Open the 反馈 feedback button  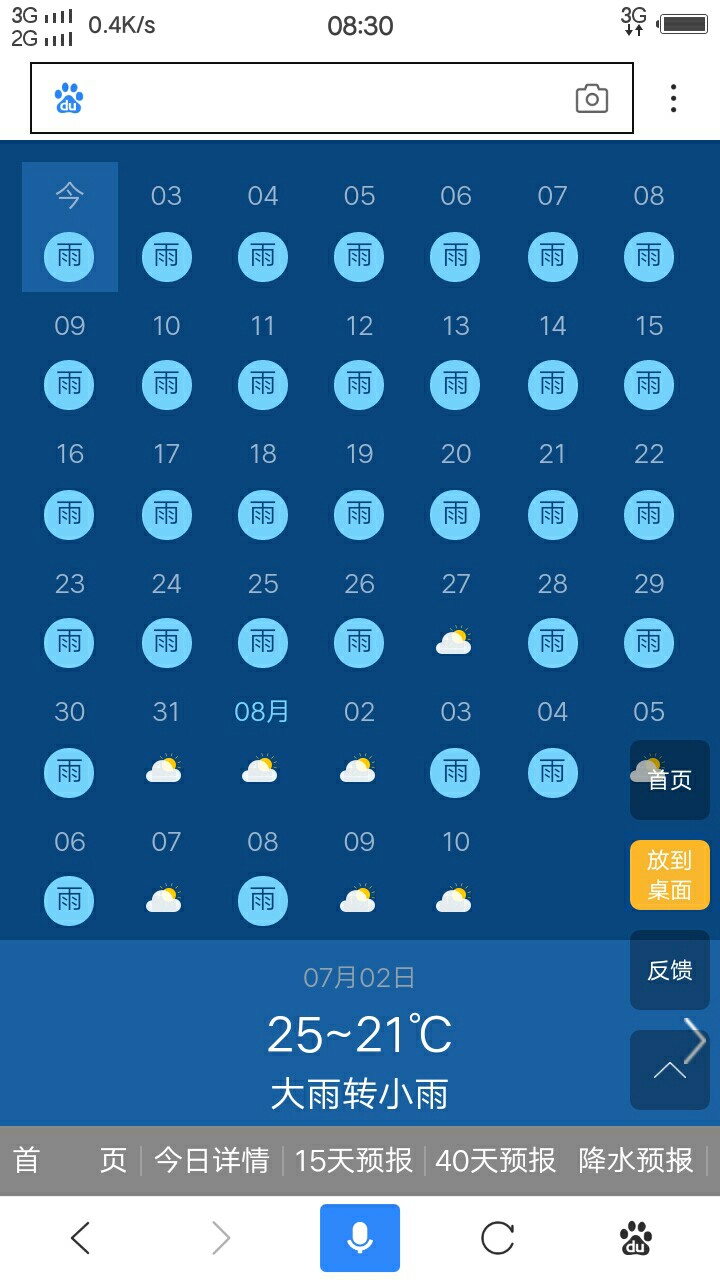(670, 970)
